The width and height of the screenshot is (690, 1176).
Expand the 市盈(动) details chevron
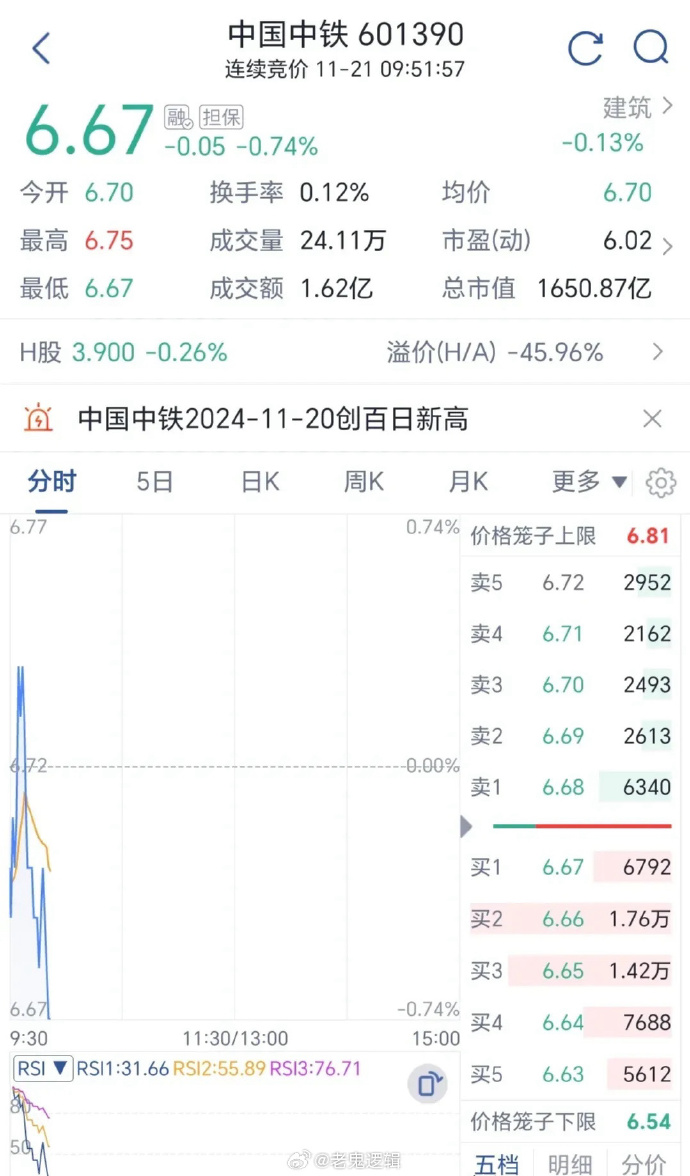pos(668,245)
